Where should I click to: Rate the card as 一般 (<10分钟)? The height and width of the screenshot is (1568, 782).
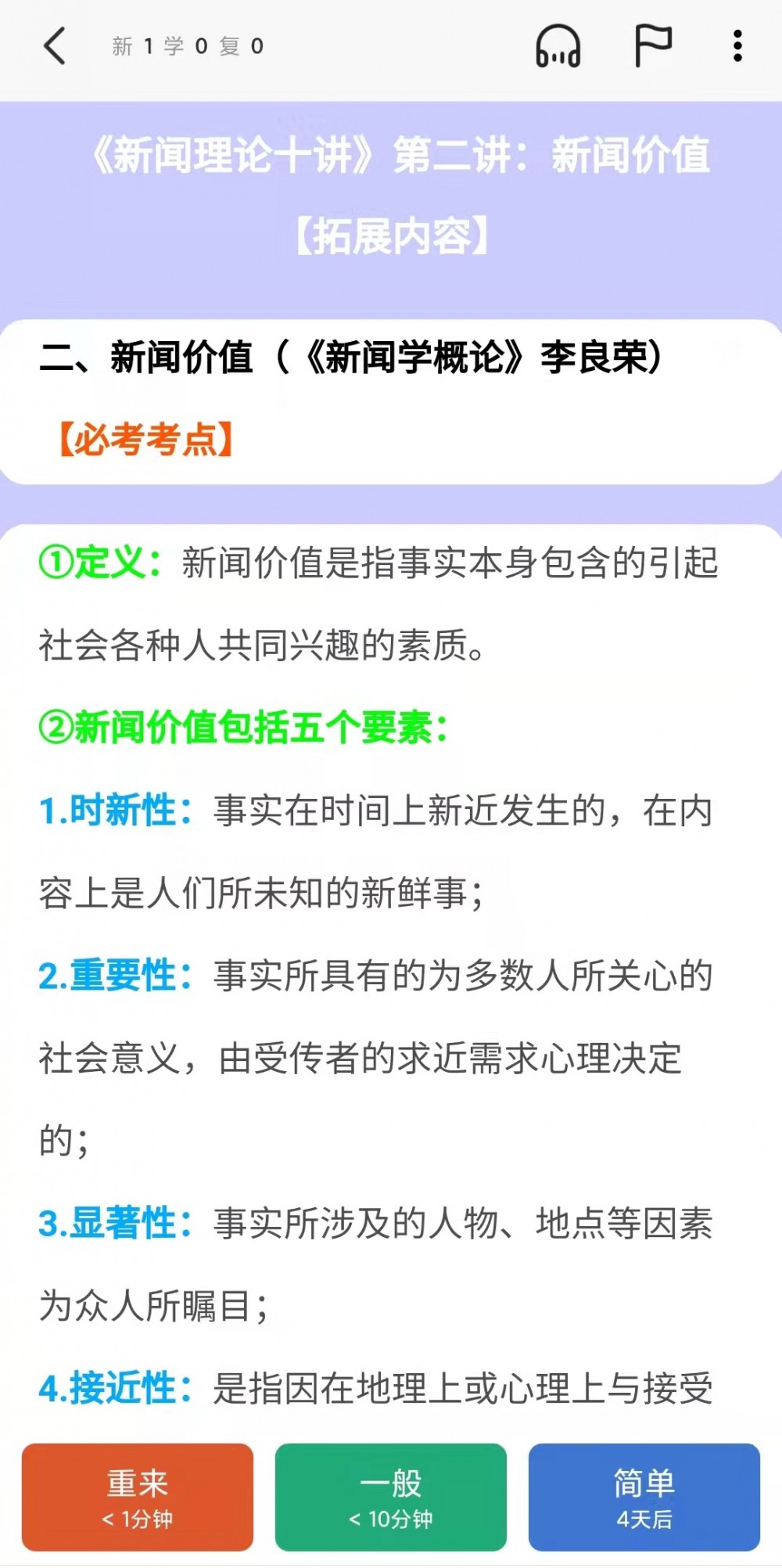(391, 1496)
